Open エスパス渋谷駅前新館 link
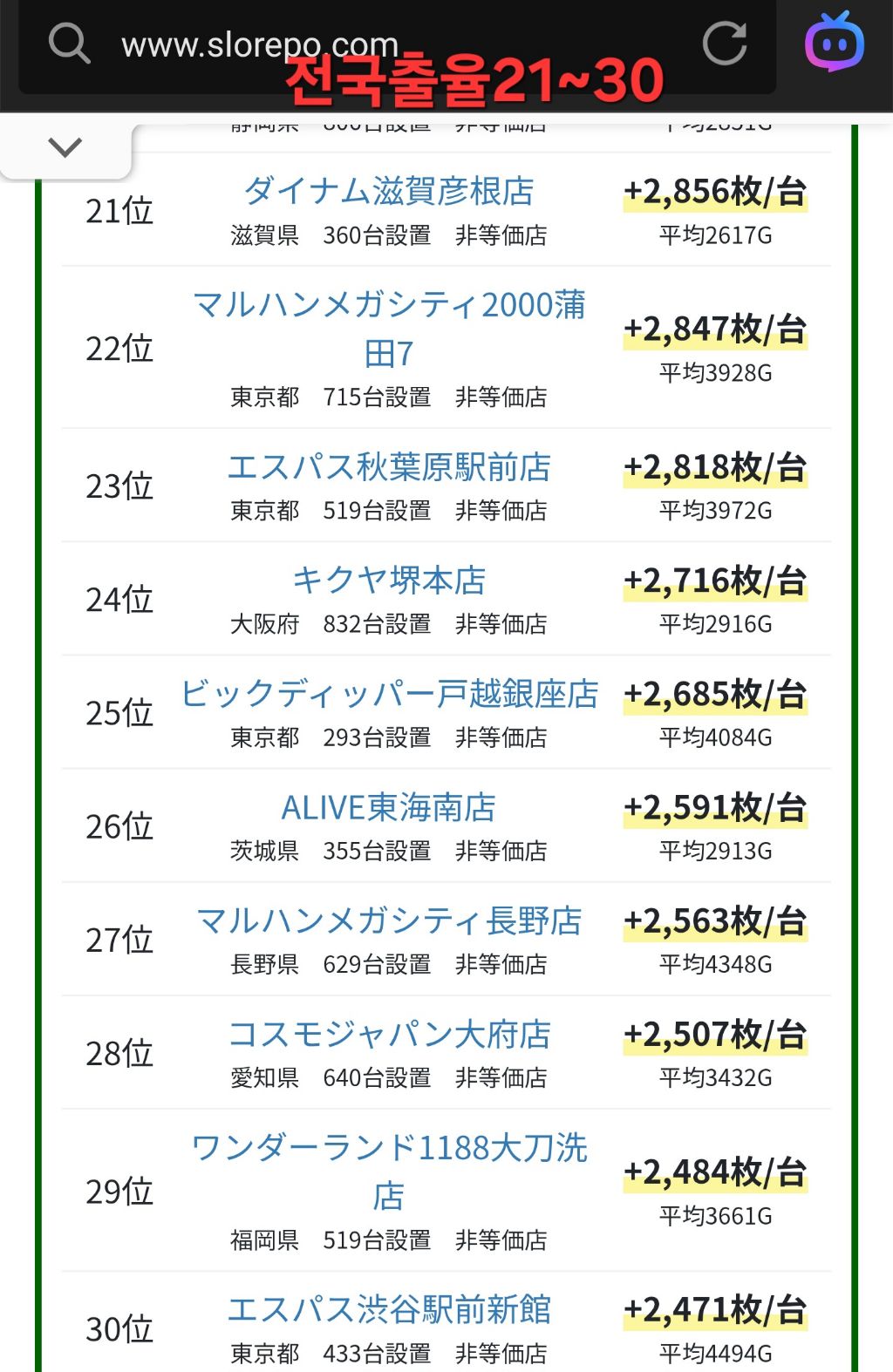 point(389,1309)
